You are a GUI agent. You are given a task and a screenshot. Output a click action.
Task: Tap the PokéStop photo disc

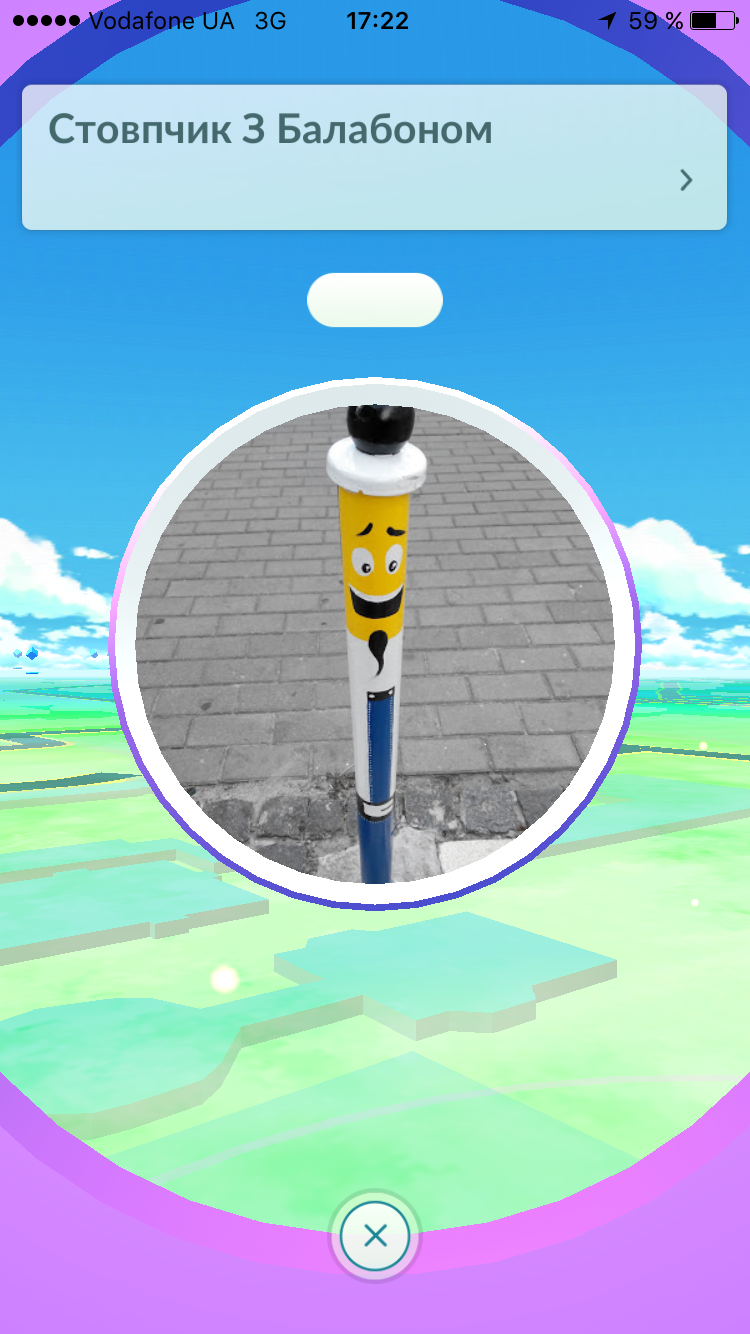(x=375, y=645)
